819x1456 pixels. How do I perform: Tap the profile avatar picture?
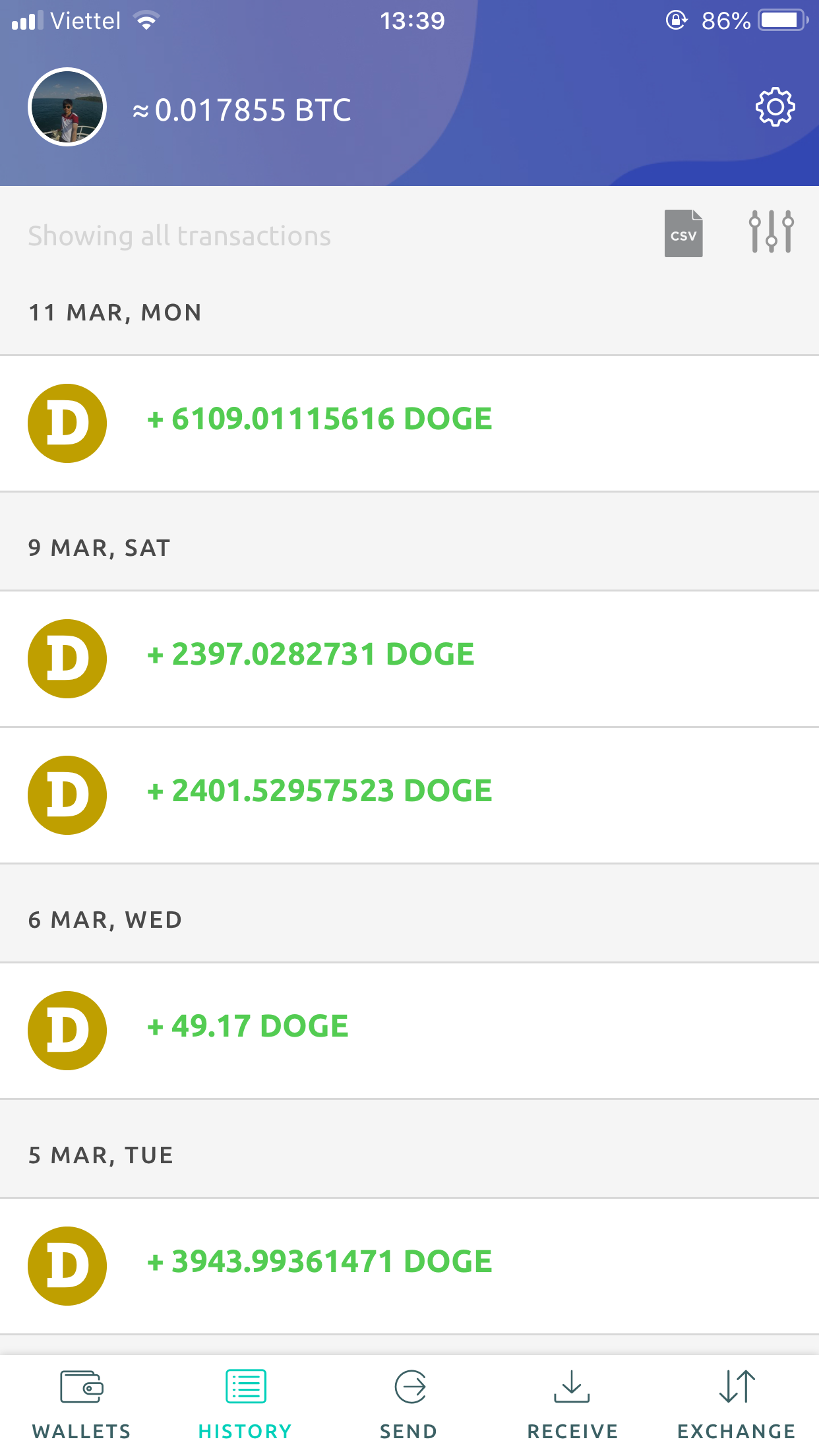pyautogui.click(x=67, y=107)
